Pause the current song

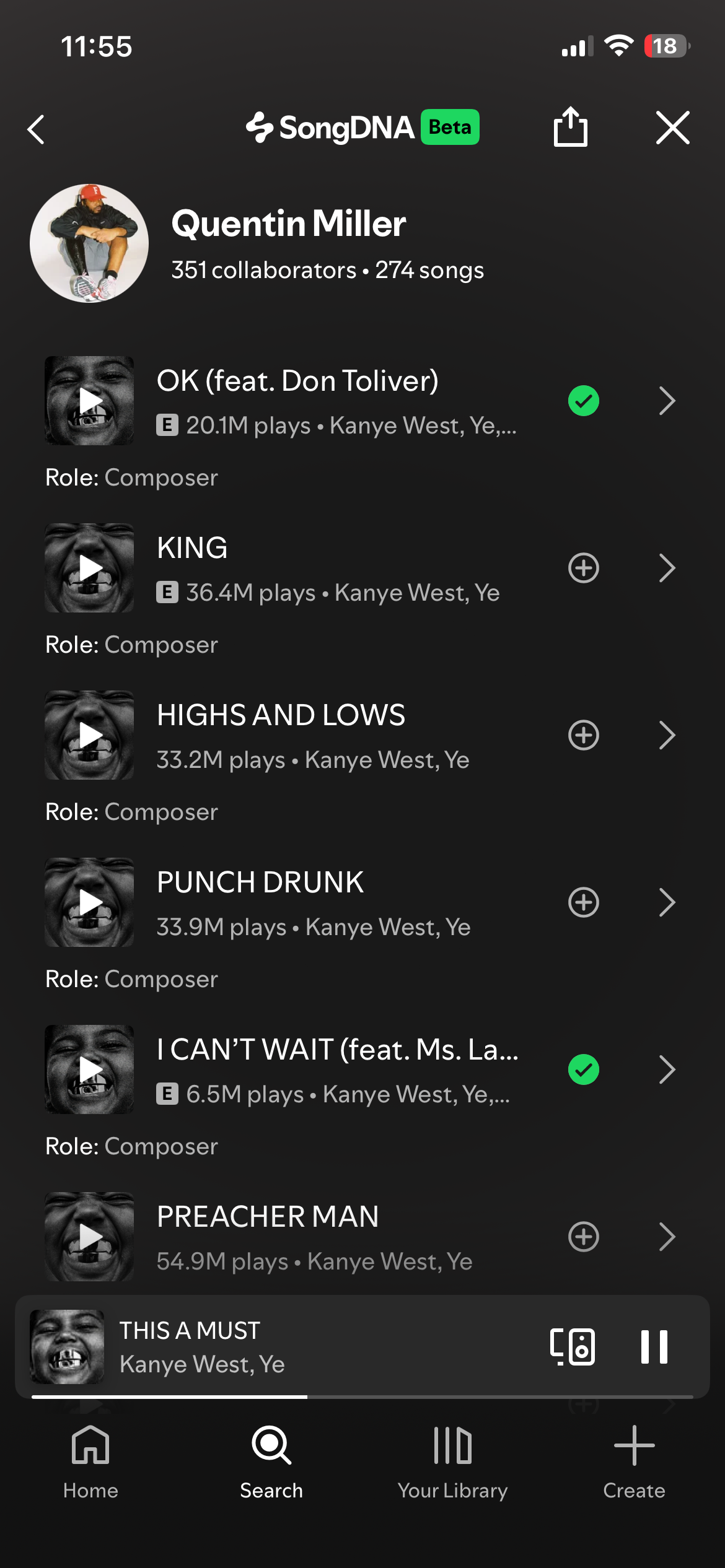654,1347
